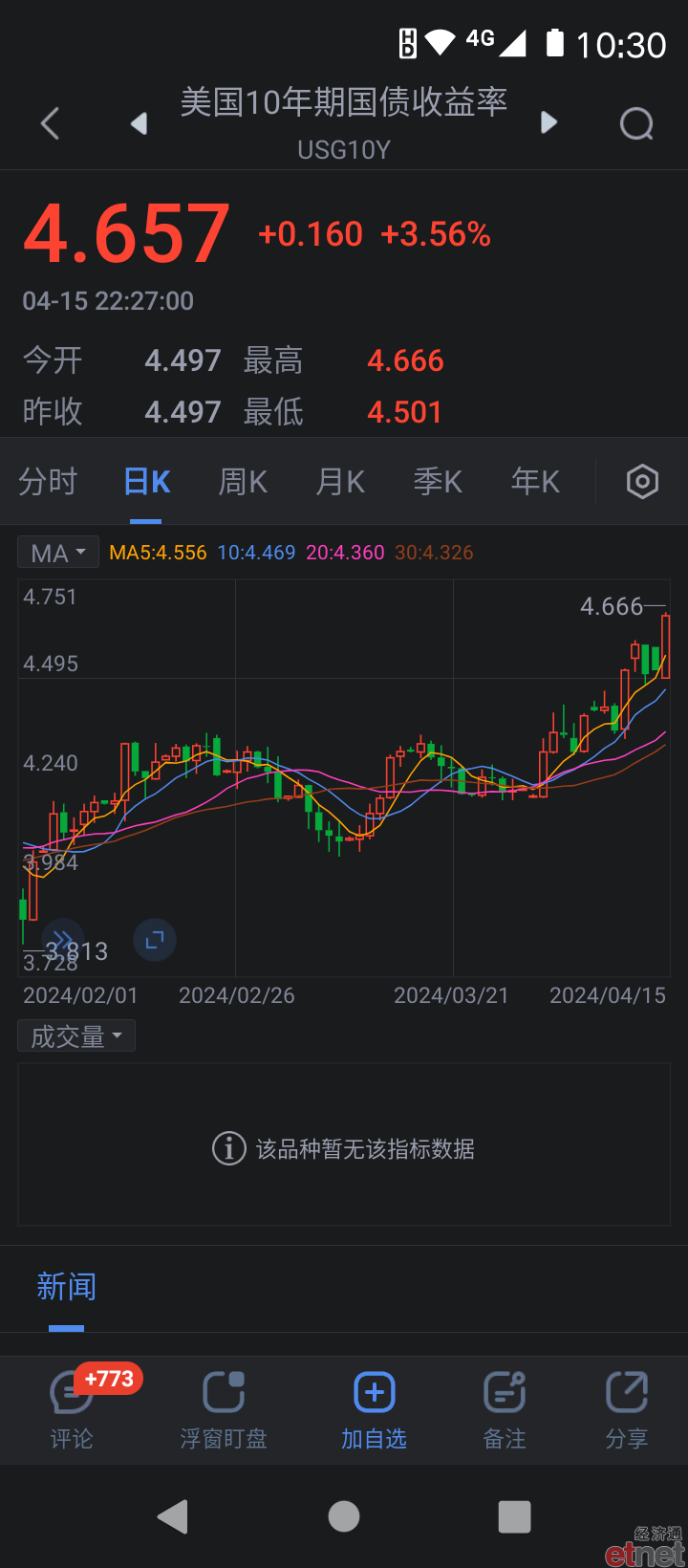
Task: Switch to the 季K tab
Action: [x=438, y=482]
